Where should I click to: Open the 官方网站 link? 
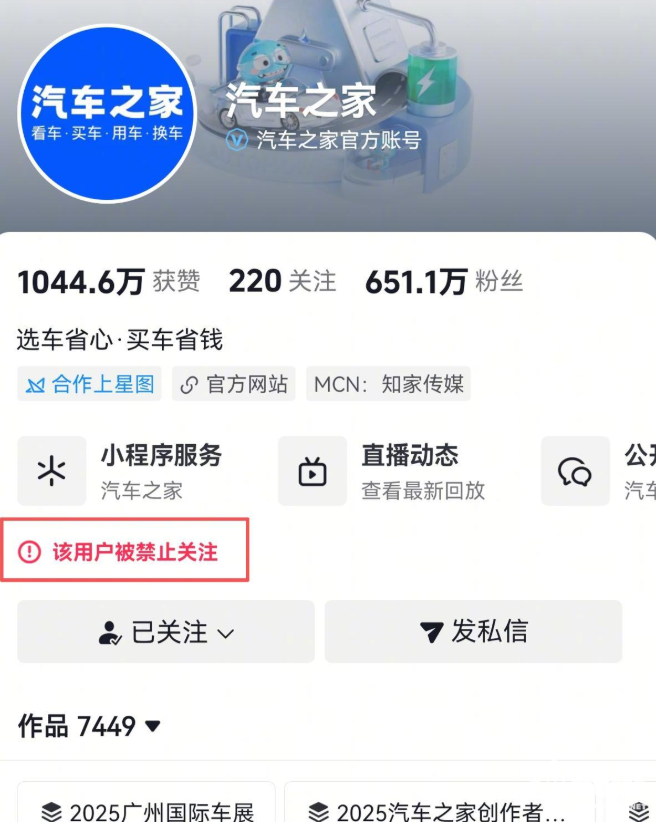click(234, 384)
